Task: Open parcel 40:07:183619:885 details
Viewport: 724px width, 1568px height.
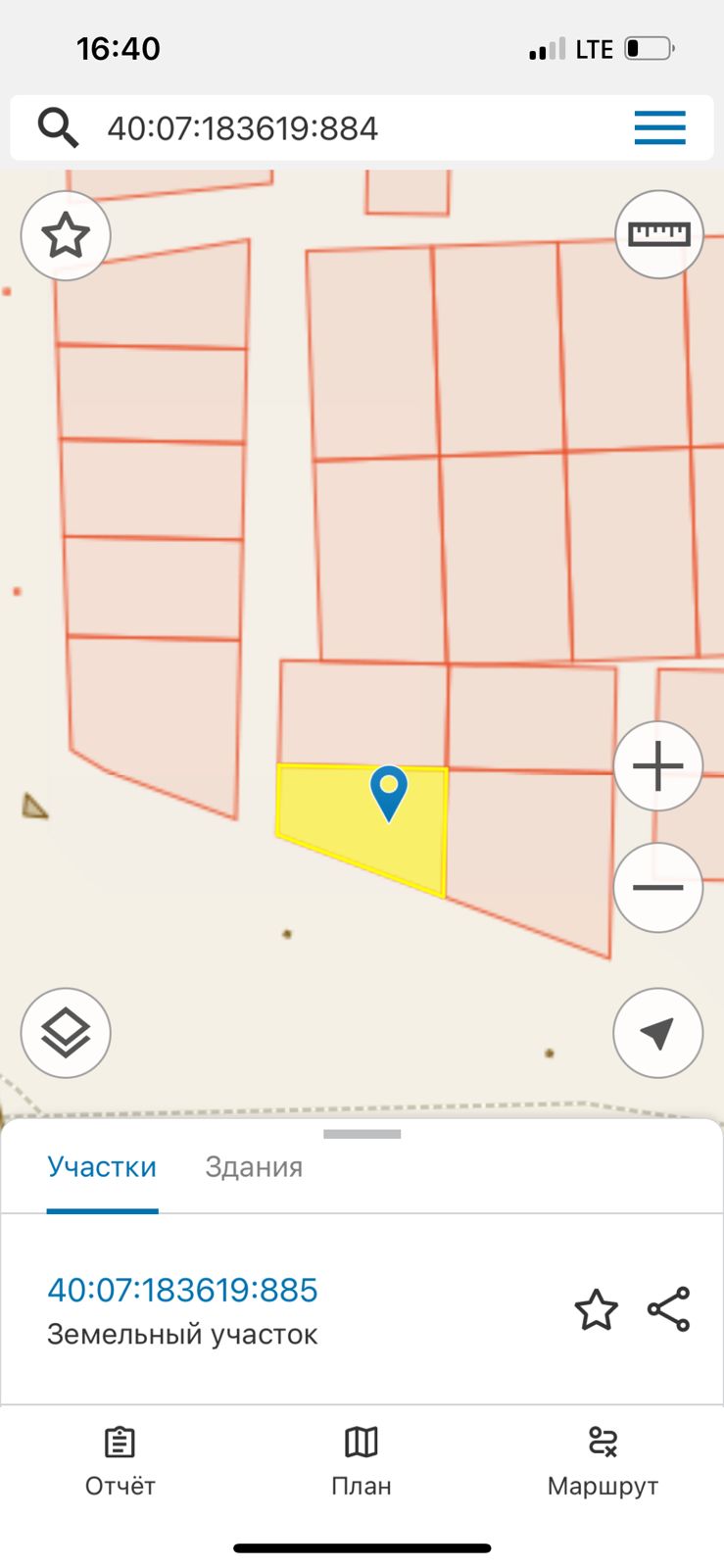Action: coord(183,1290)
